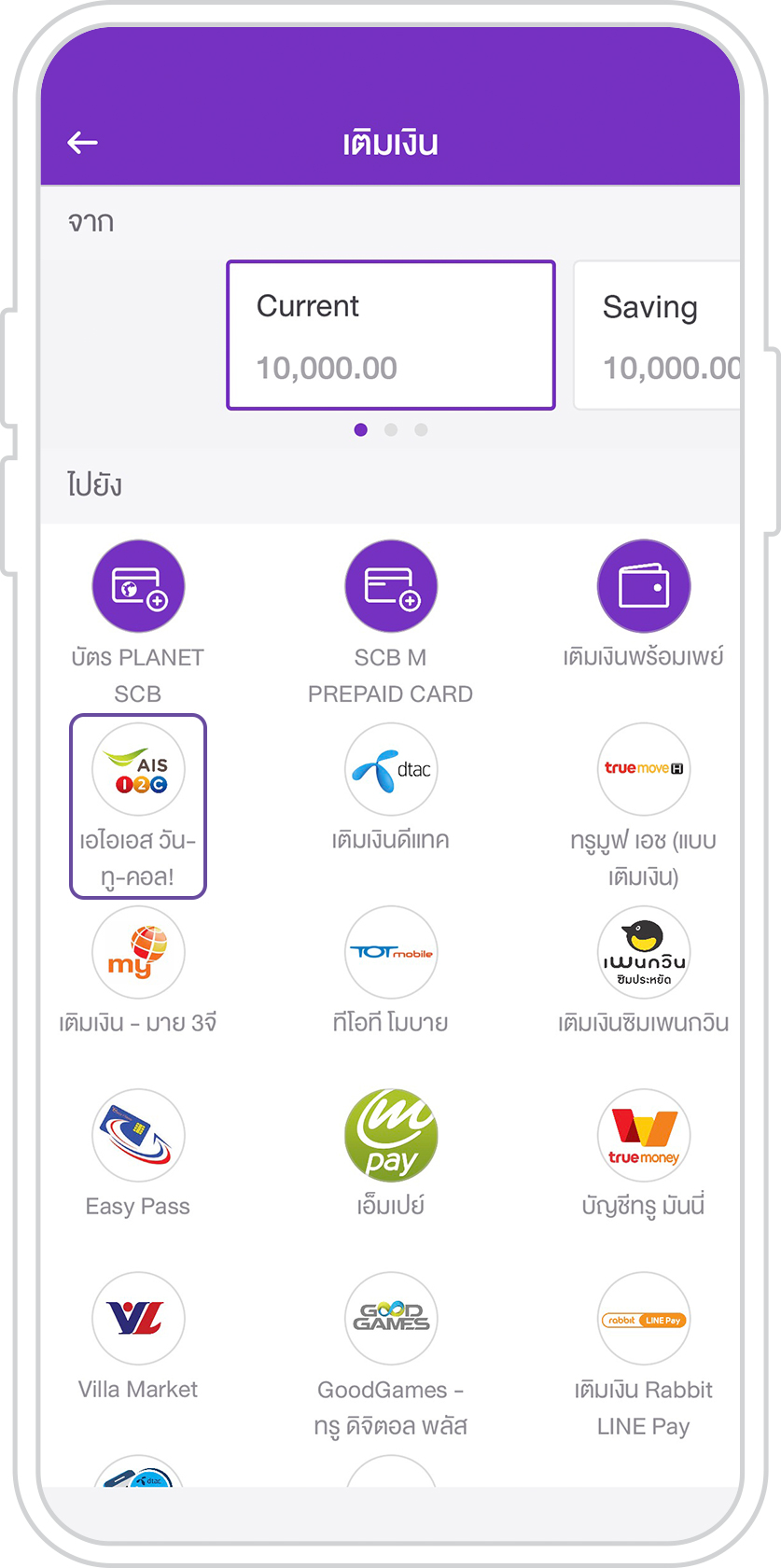This screenshot has width=781, height=1568.
Task: Select เติมเงิน - มาย 3จี
Action: coord(138,971)
